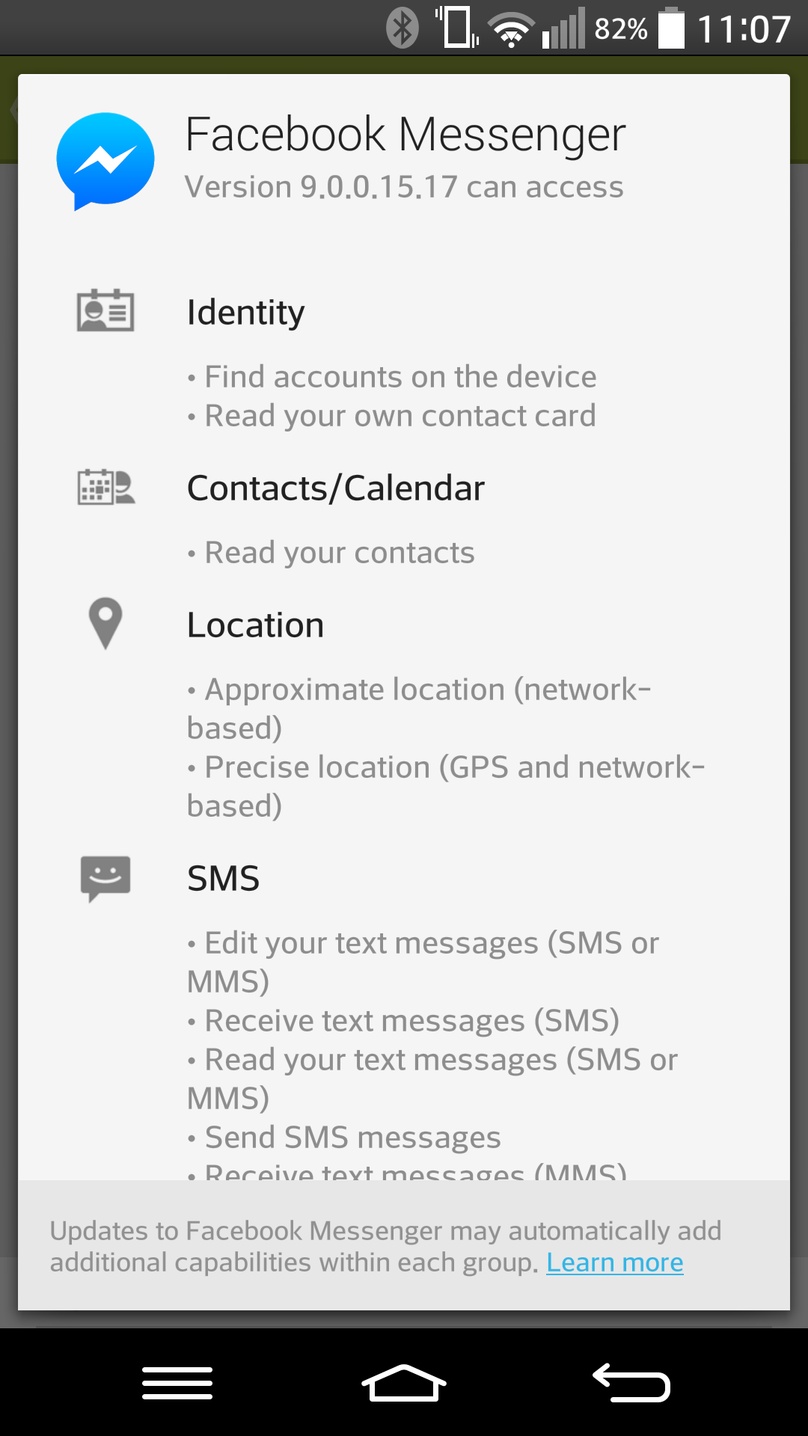
Task: Open the system menu button
Action: coord(177,1383)
